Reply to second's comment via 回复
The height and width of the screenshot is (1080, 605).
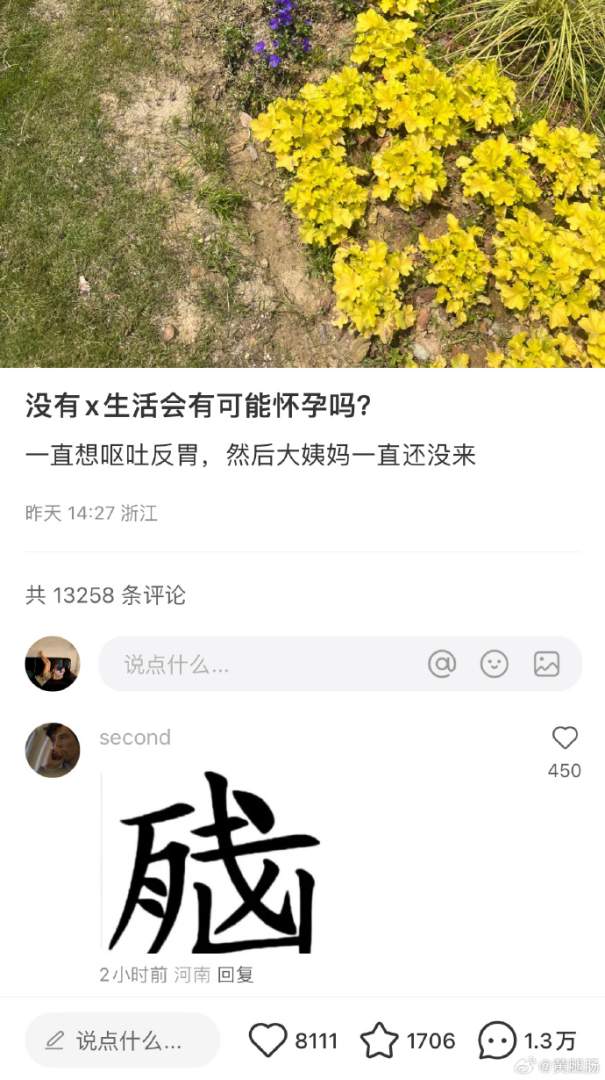(236, 975)
